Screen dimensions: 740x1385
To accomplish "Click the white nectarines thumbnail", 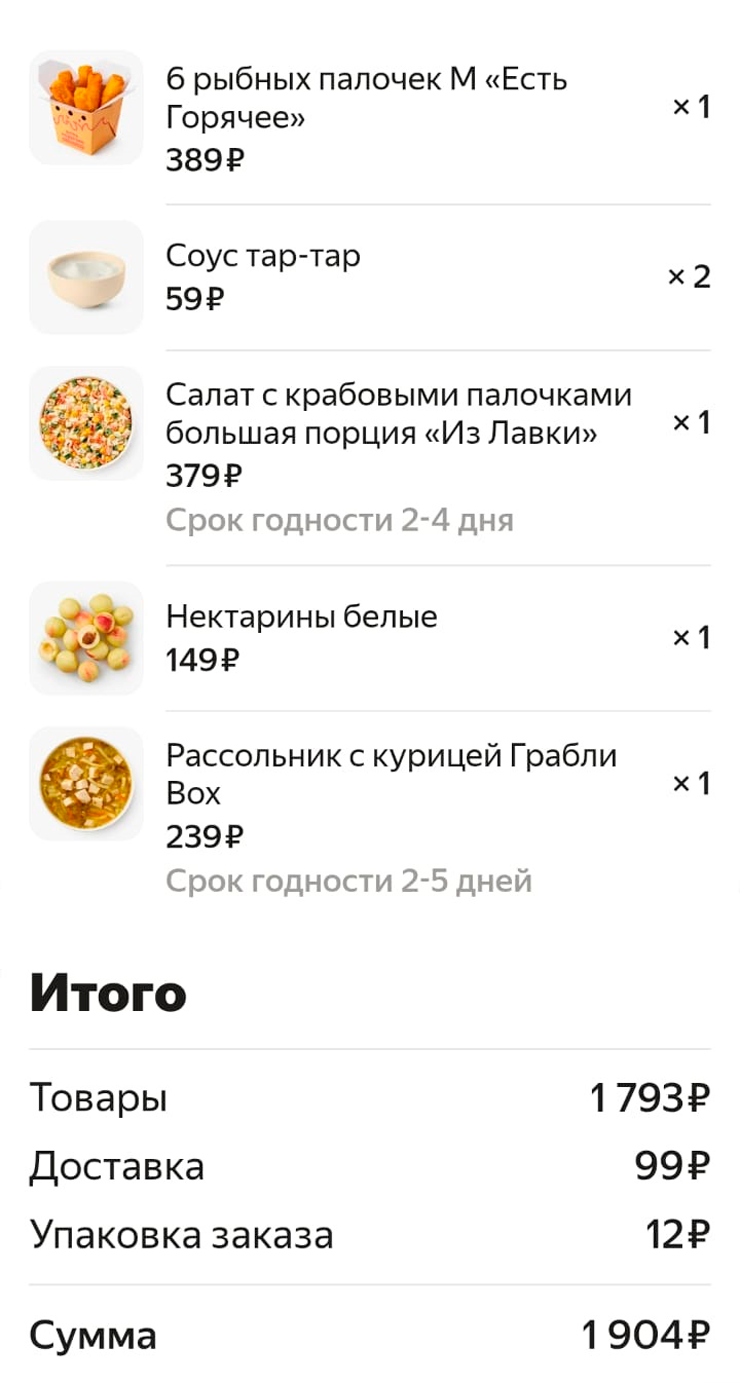I will point(85,637).
